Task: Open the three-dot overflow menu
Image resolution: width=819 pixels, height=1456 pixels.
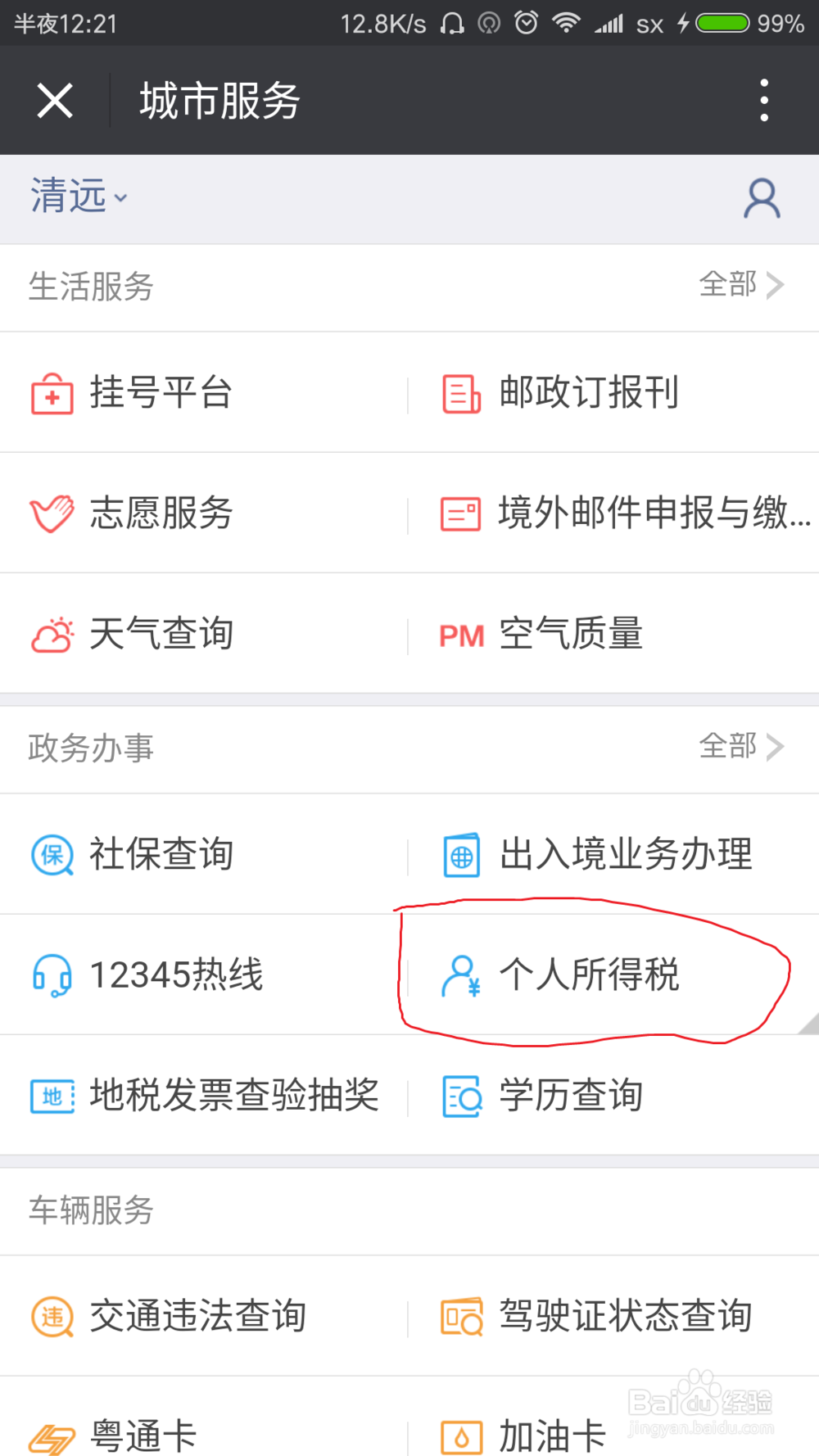Action: point(763,99)
